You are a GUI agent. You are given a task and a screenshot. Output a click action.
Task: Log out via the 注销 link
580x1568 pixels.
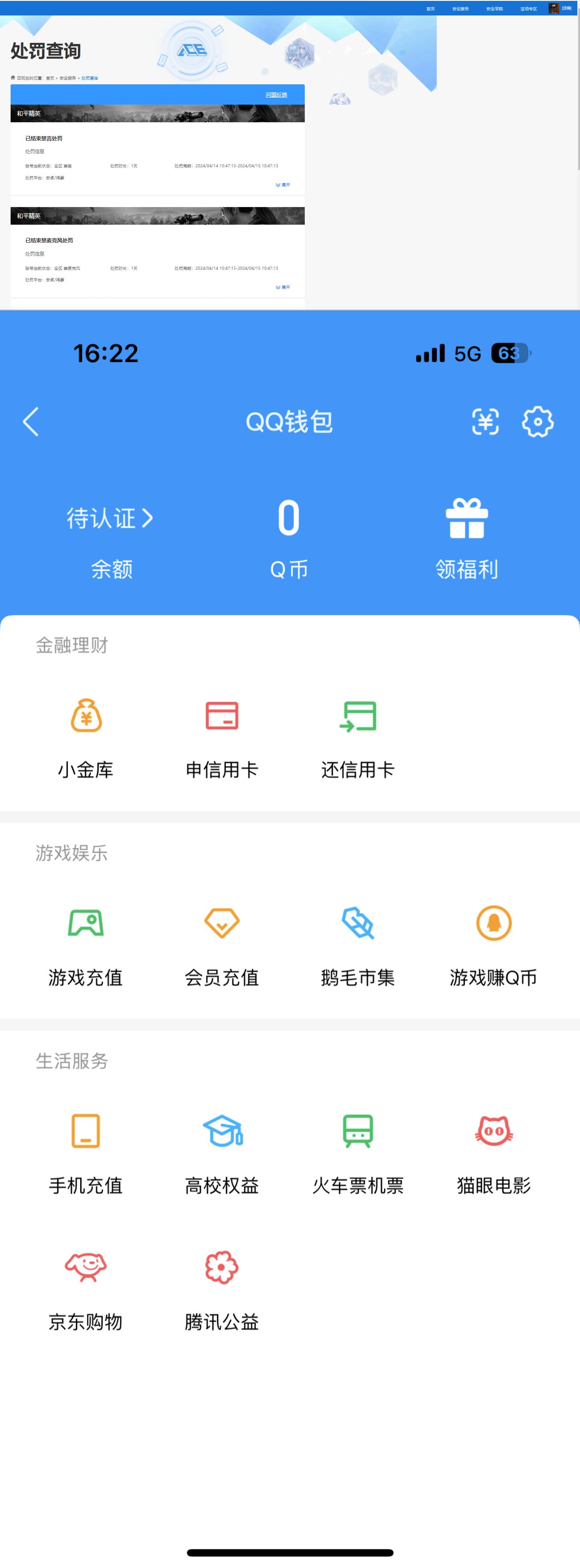point(567,8)
